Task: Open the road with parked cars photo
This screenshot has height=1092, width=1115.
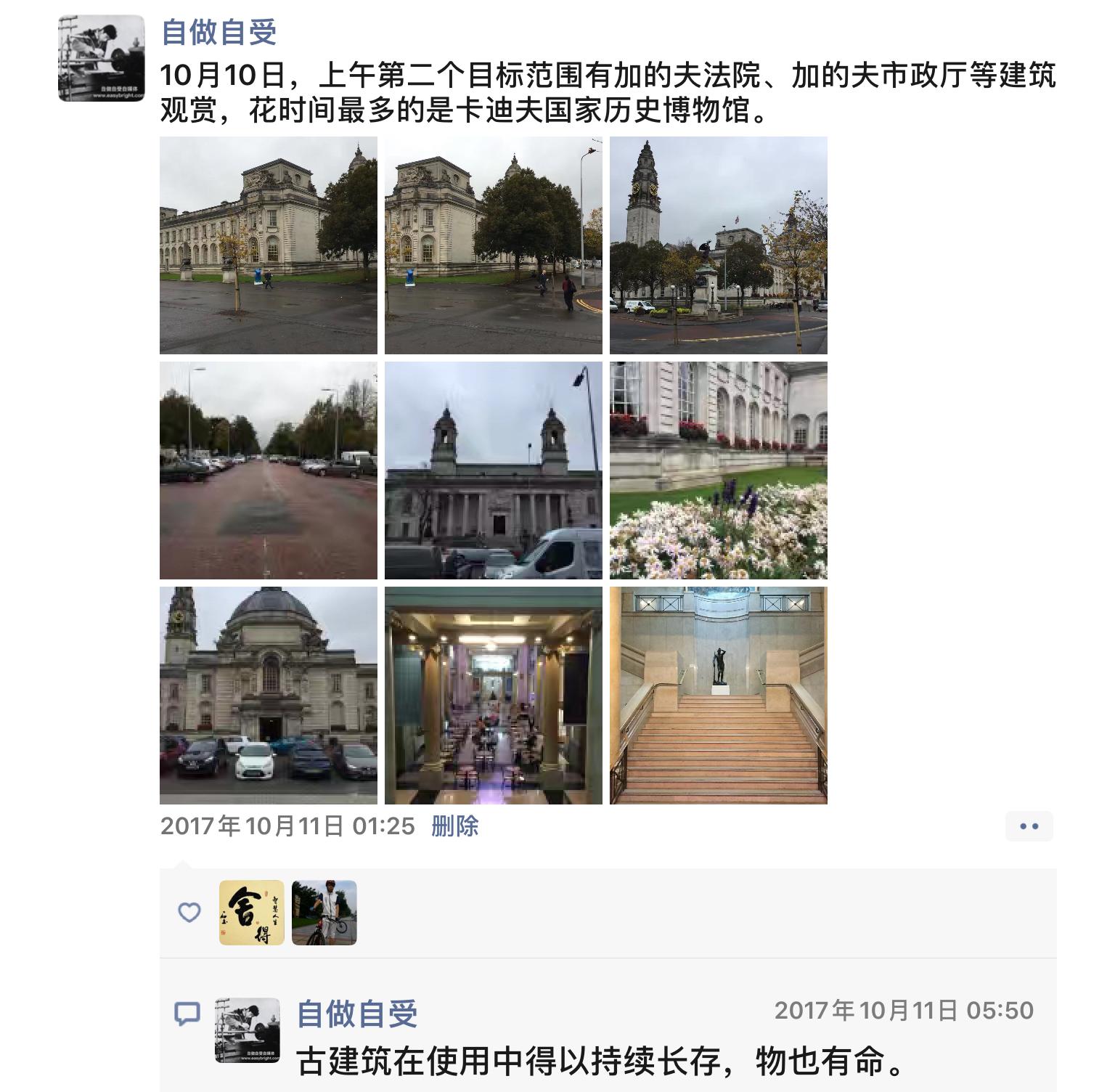Action: point(268,470)
